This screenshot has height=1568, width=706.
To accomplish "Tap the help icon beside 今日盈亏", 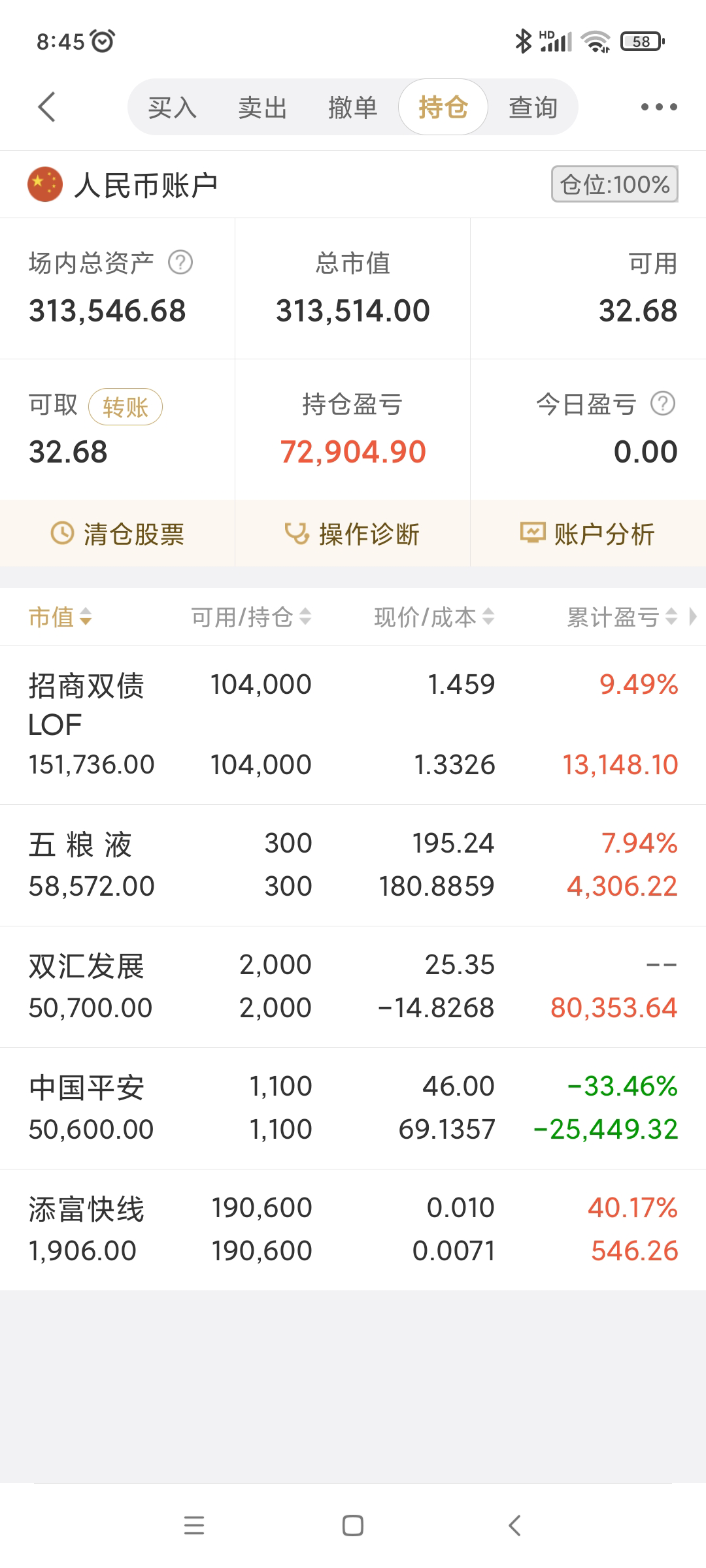I will pos(662,404).
